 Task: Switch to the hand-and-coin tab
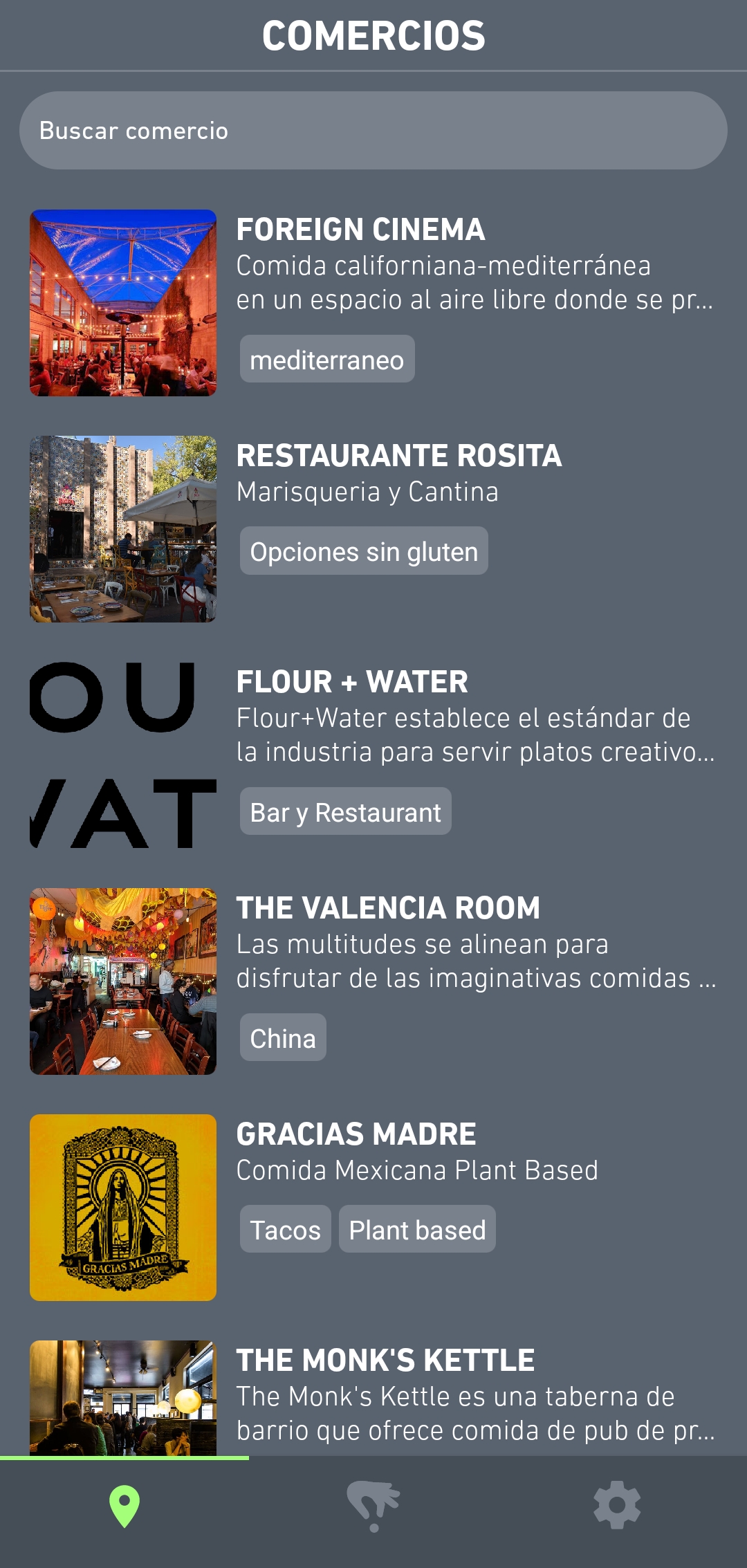373,1506
